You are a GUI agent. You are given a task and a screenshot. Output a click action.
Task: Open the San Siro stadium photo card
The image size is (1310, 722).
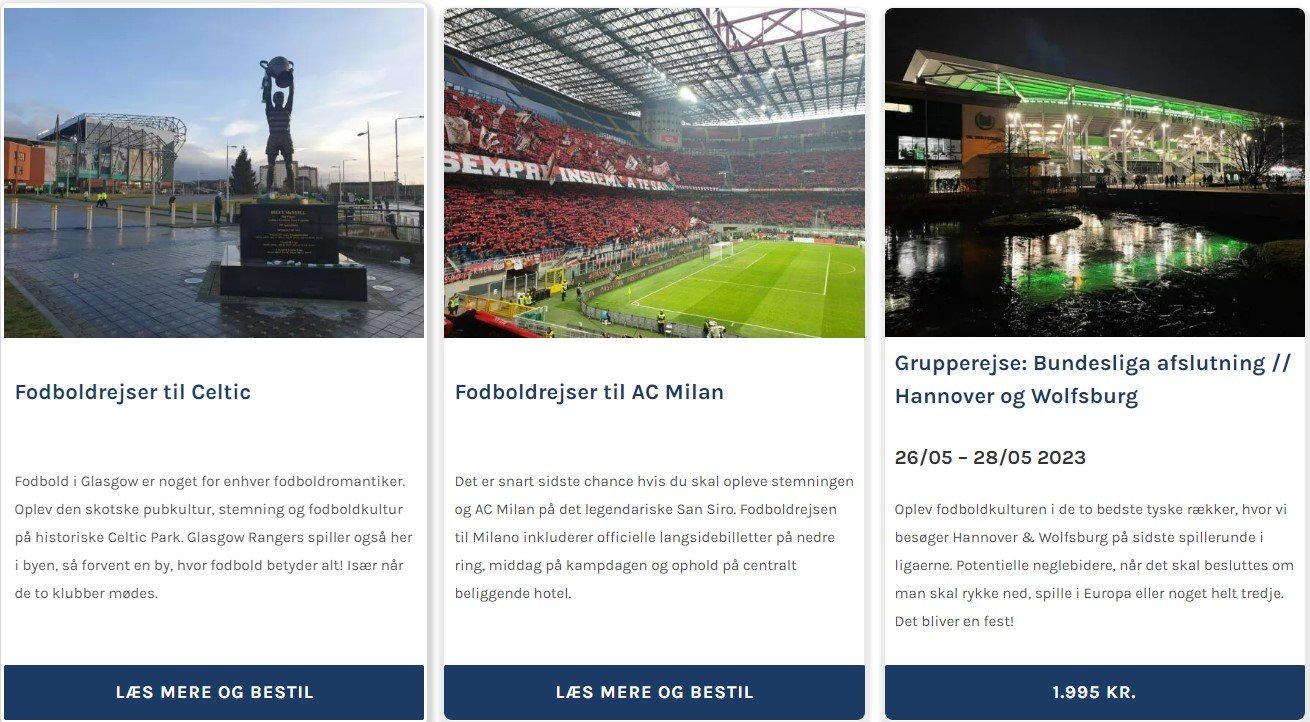pos(654,173)
